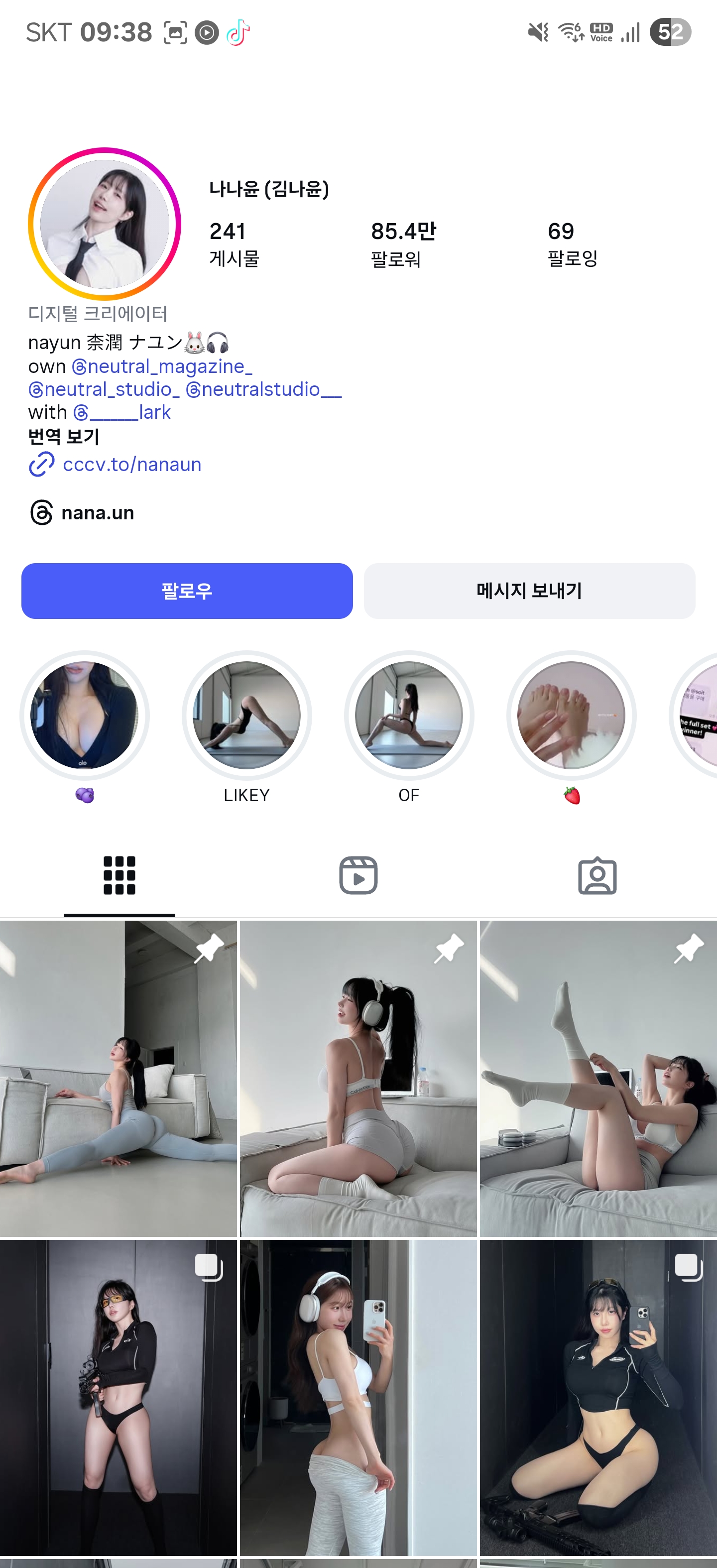
Task: Select the posts grid tab
Action: 119,875
